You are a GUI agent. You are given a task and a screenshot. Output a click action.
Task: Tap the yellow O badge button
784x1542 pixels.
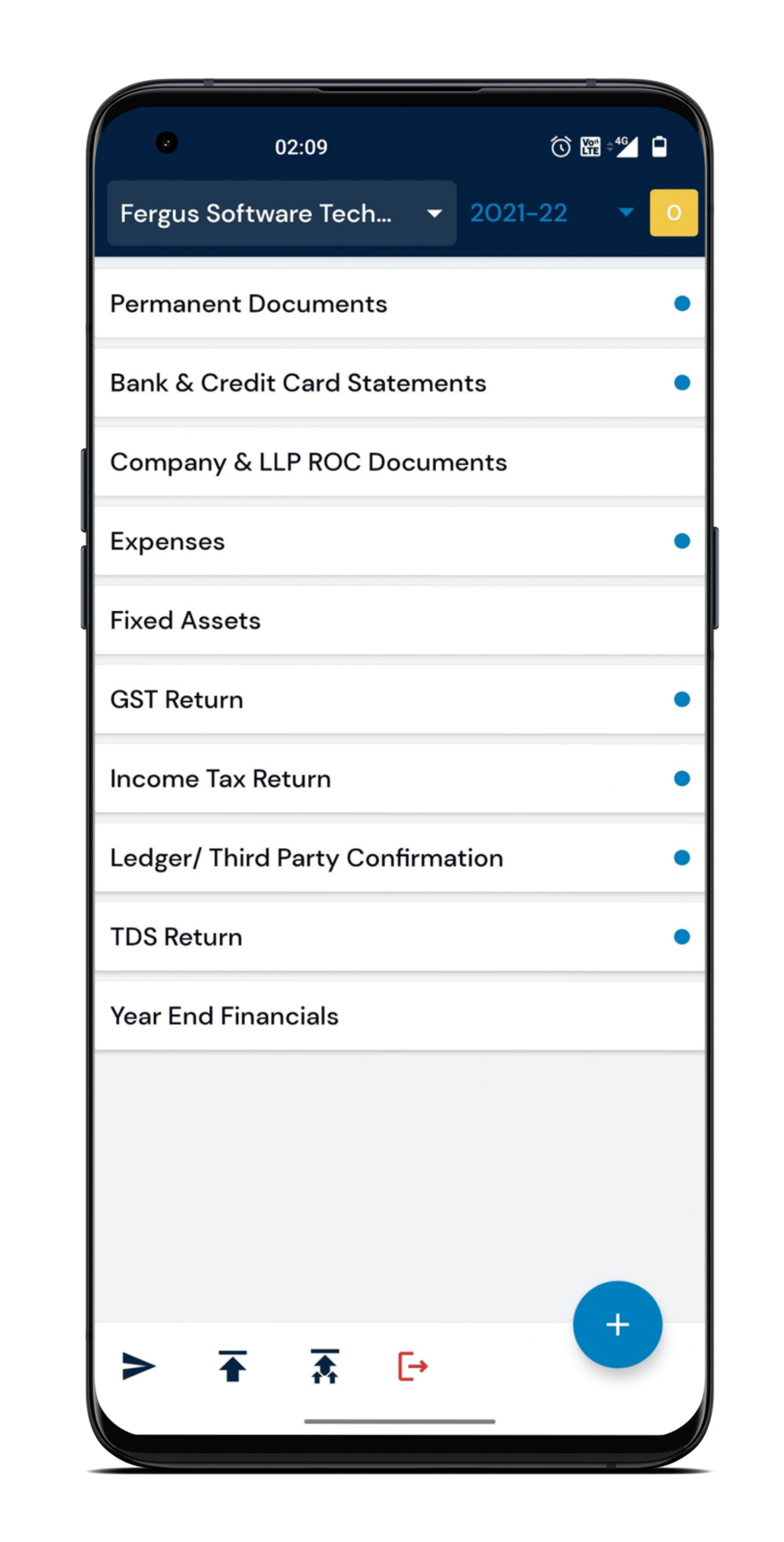point(673,213)
